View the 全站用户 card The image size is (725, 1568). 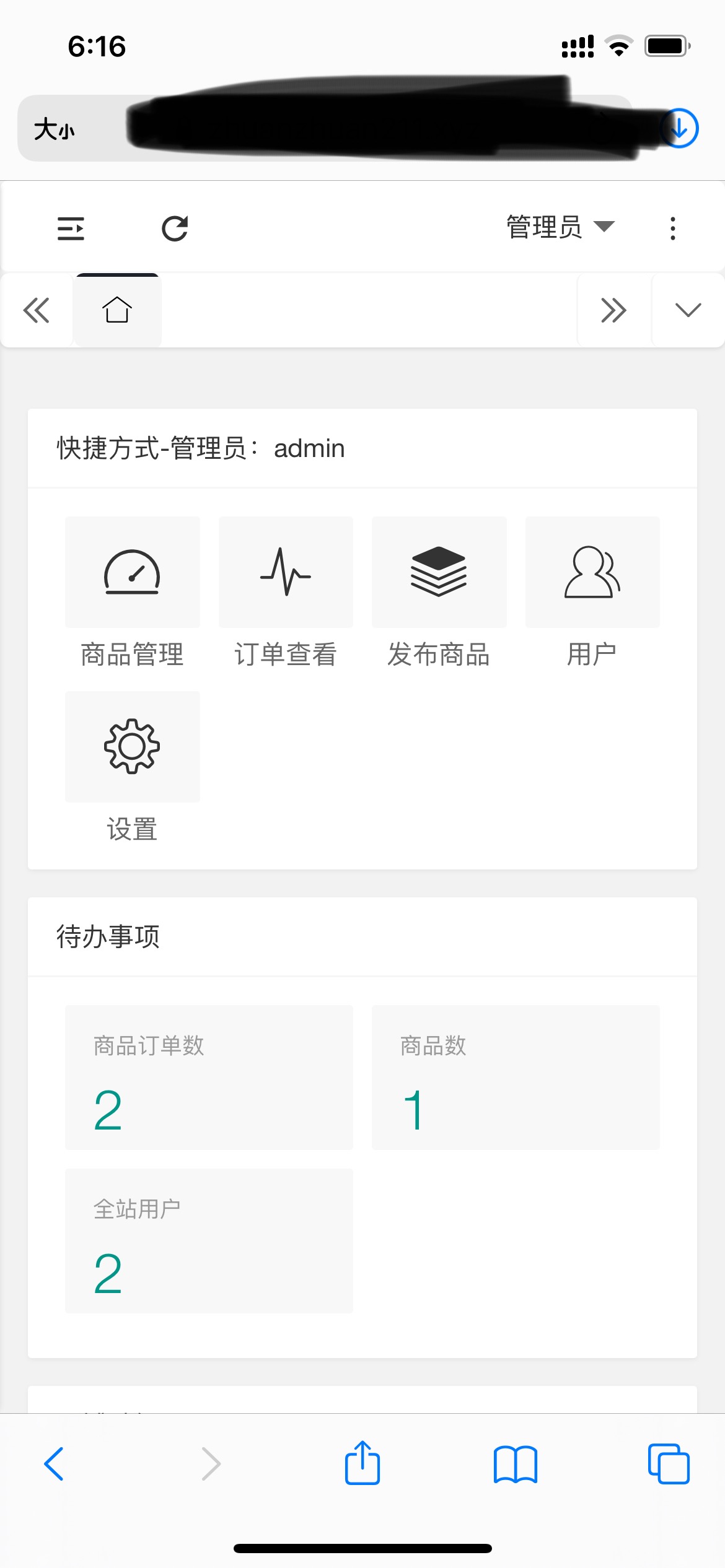[x=209, y=1241]
